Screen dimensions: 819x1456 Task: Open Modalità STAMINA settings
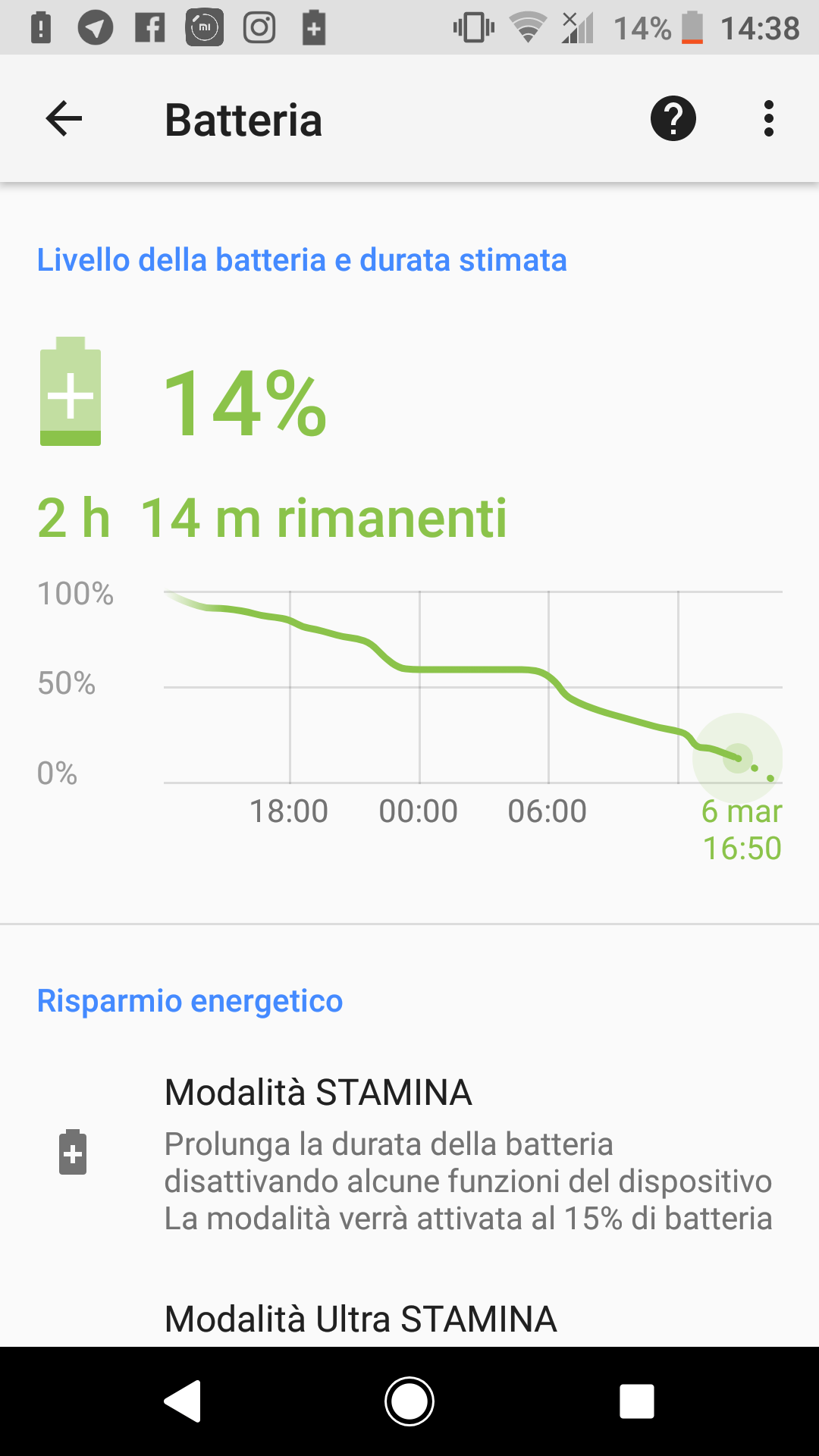pyautogui.click(x=409, y=1154)
